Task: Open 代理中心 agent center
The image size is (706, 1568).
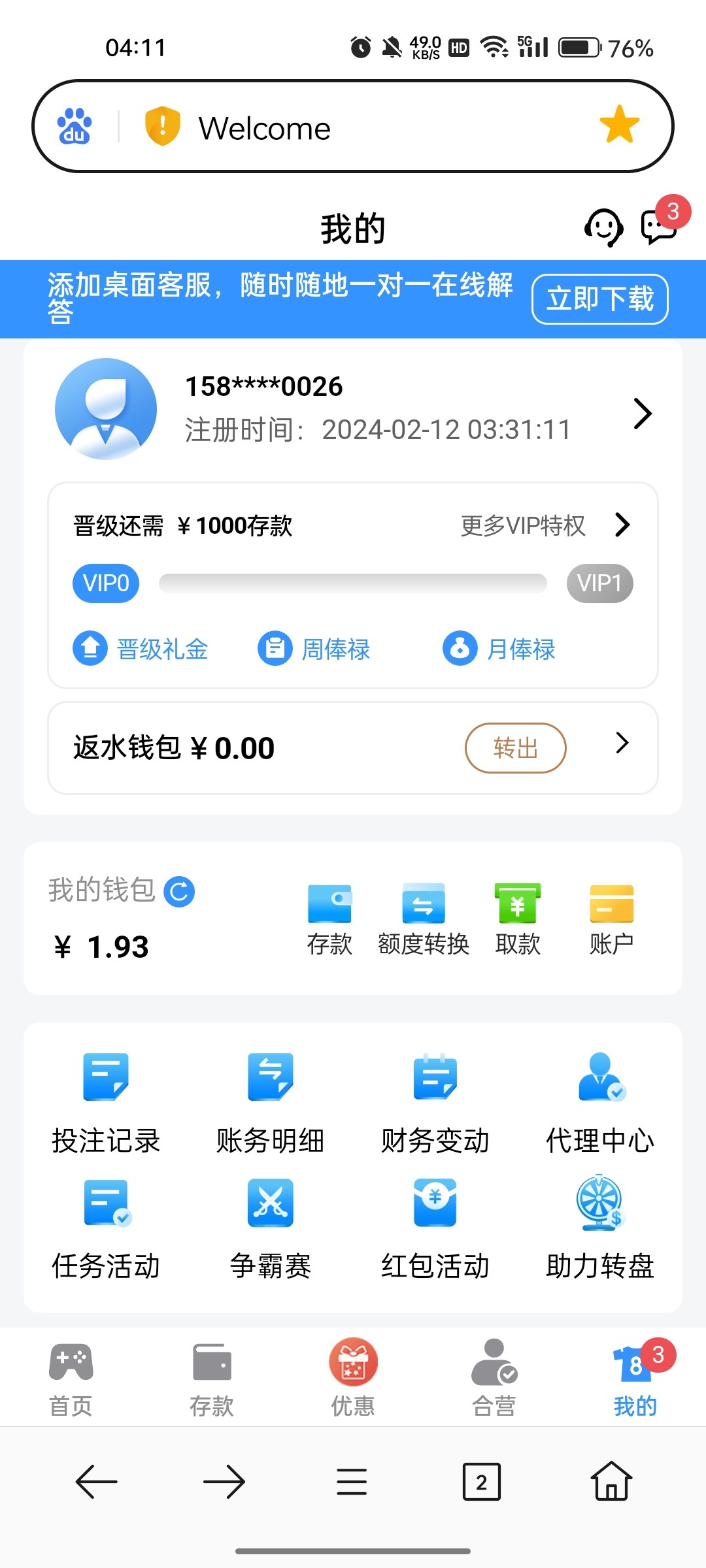Action: 600,1102
